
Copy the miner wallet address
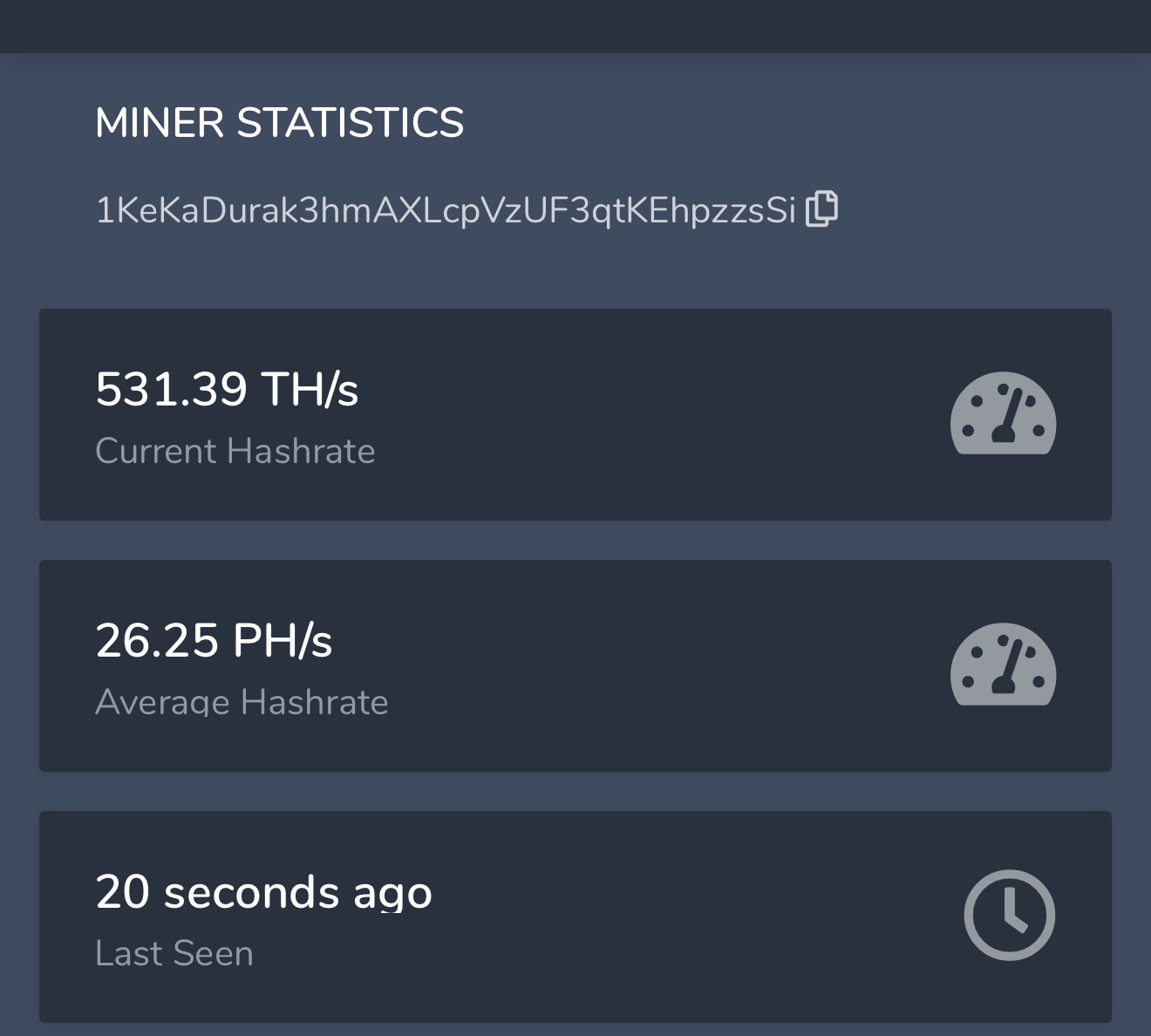tap(821, 209)
